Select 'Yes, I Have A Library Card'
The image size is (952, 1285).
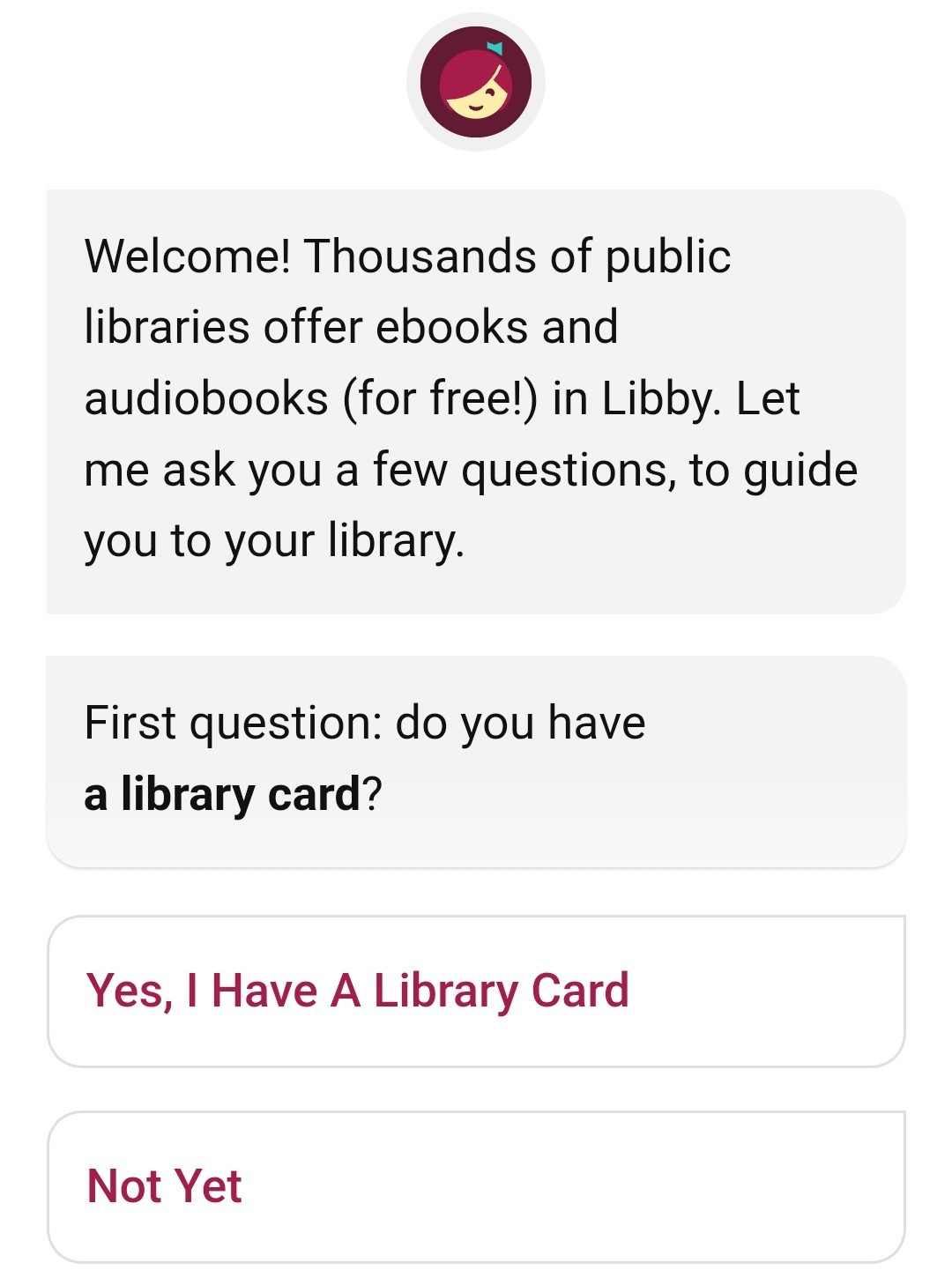476,991
